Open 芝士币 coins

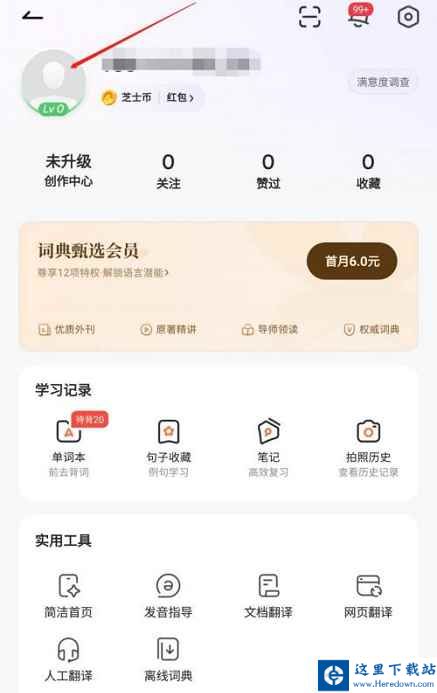tap(127, 97)
